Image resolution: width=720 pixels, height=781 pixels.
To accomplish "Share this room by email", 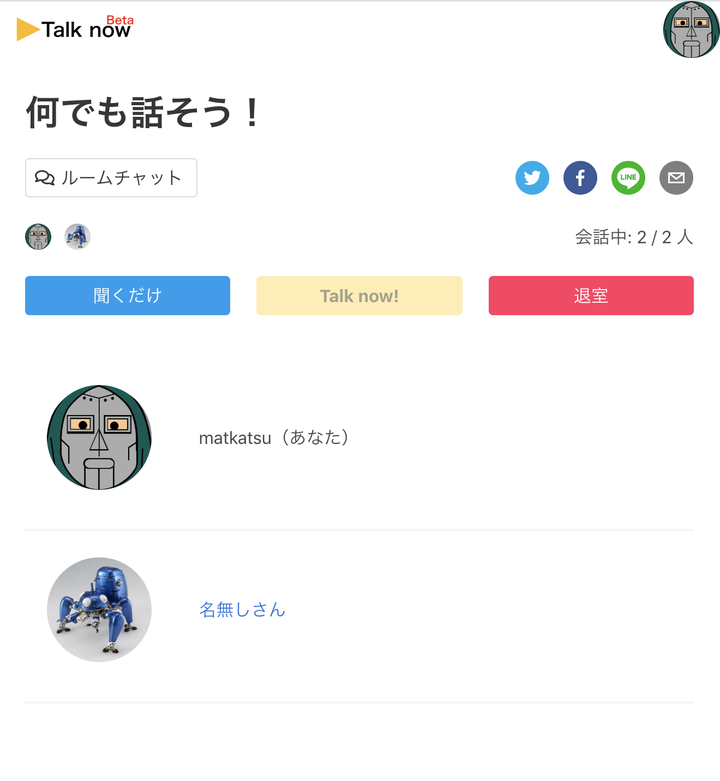I will [676, 178].
